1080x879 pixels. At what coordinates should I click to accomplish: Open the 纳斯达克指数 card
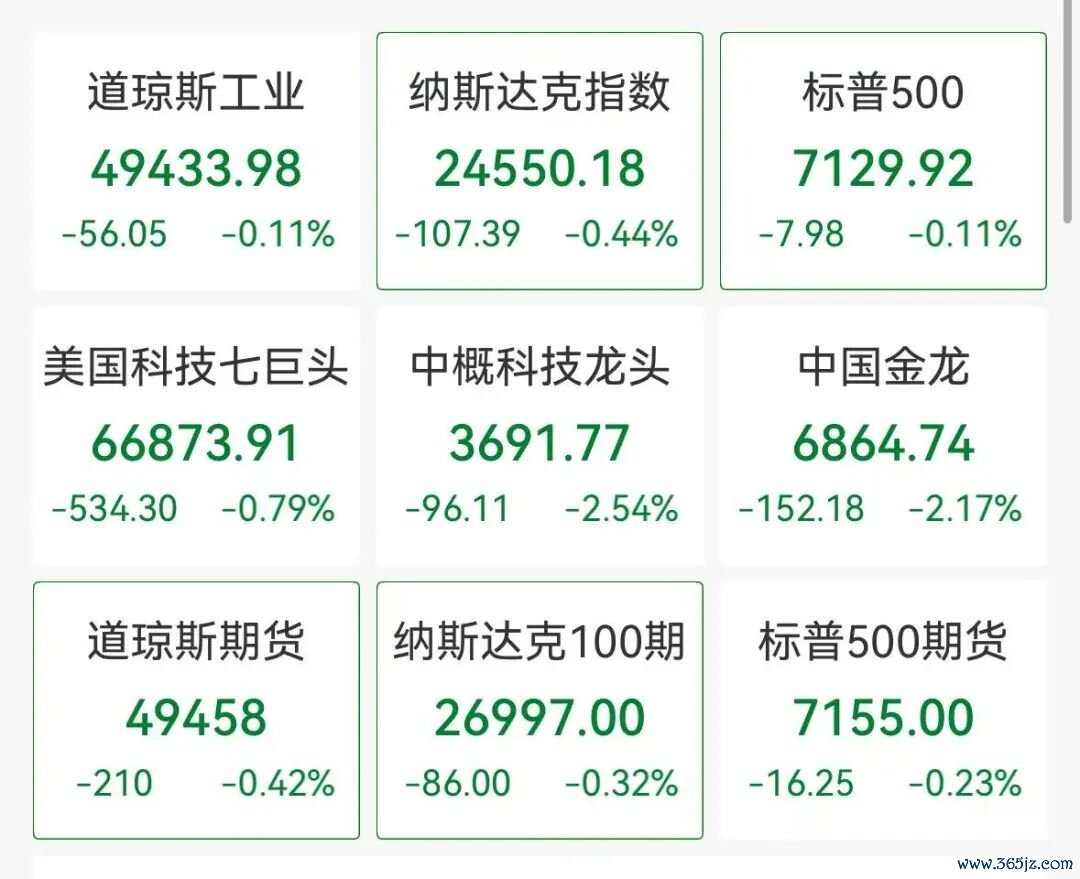(539, 161)
